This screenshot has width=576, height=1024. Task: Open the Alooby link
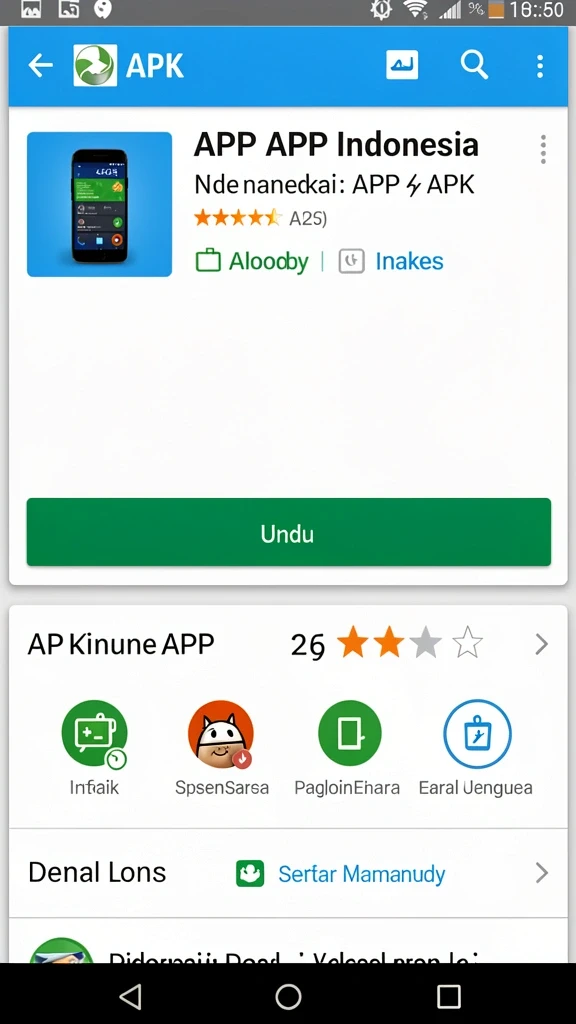[252, 261]
